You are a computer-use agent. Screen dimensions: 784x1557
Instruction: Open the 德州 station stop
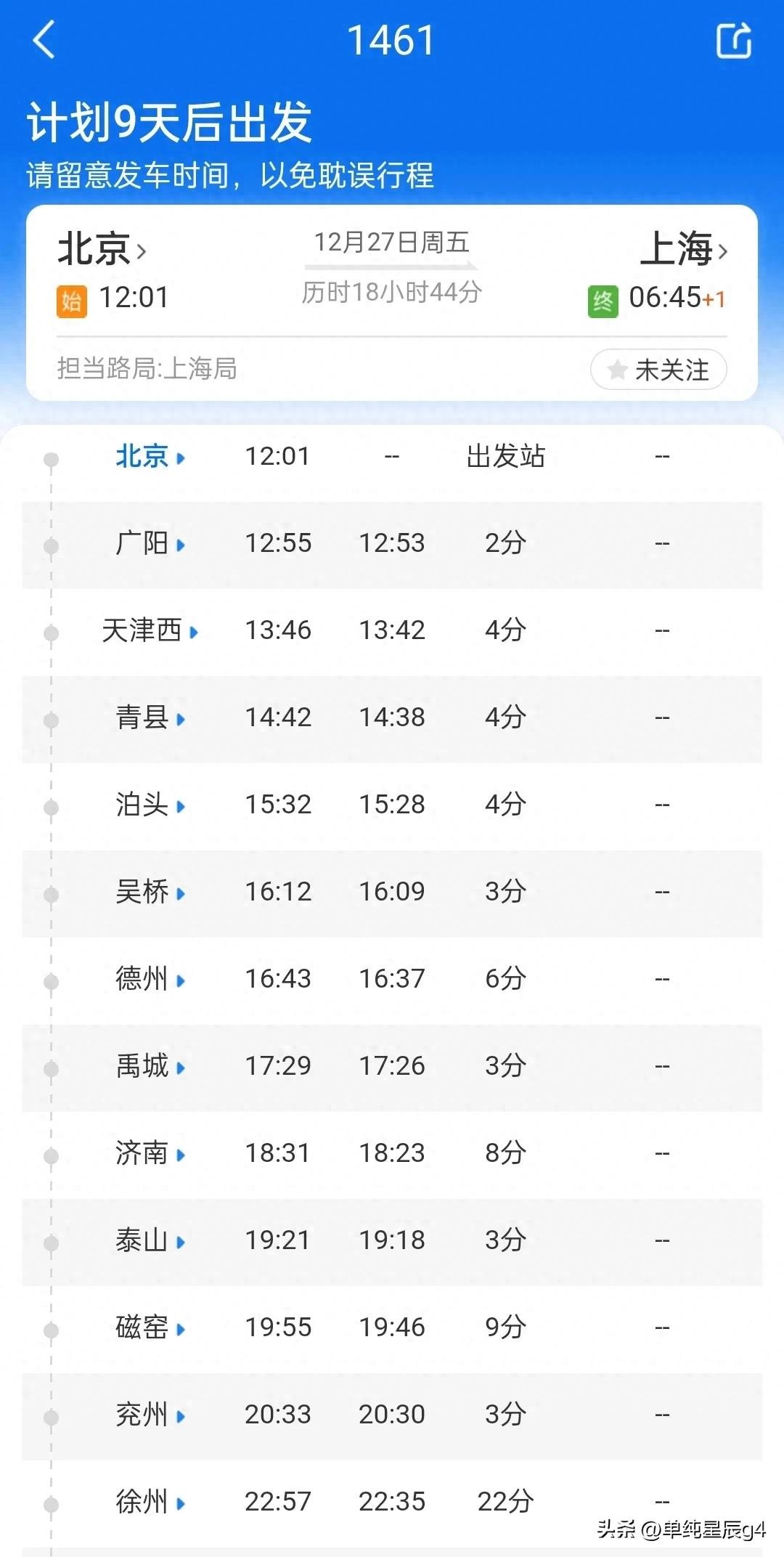[150, 980]
